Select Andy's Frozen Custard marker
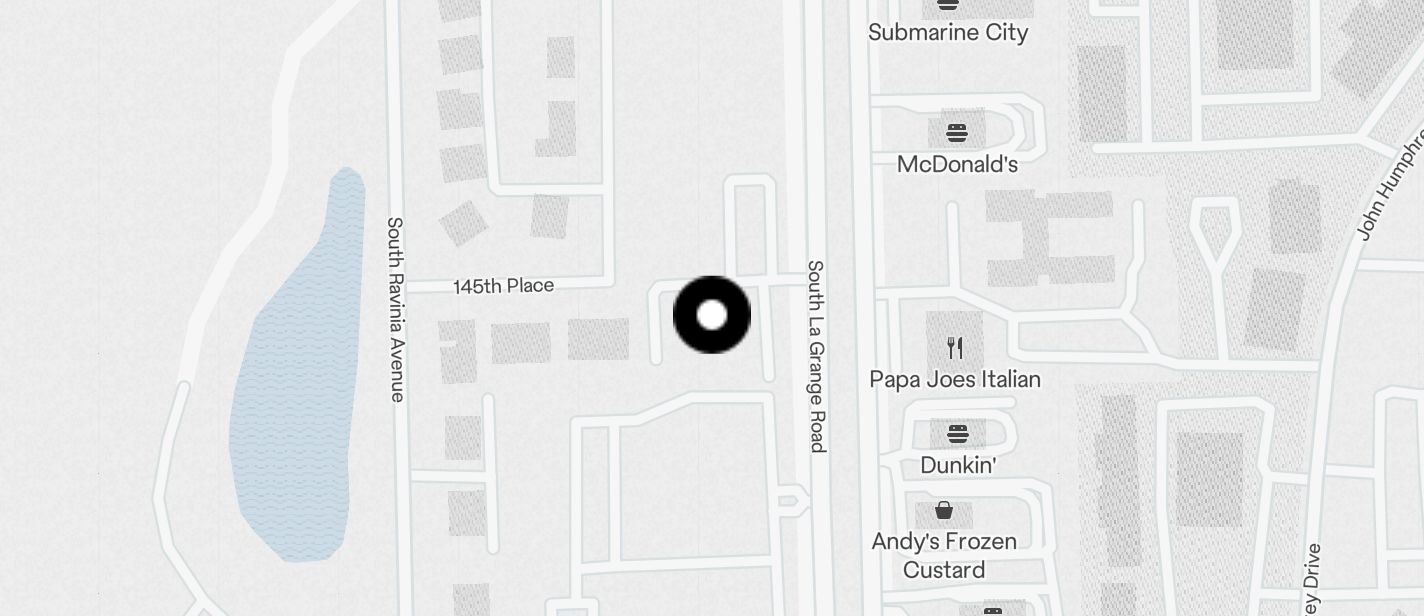 [x=944, y=511]
